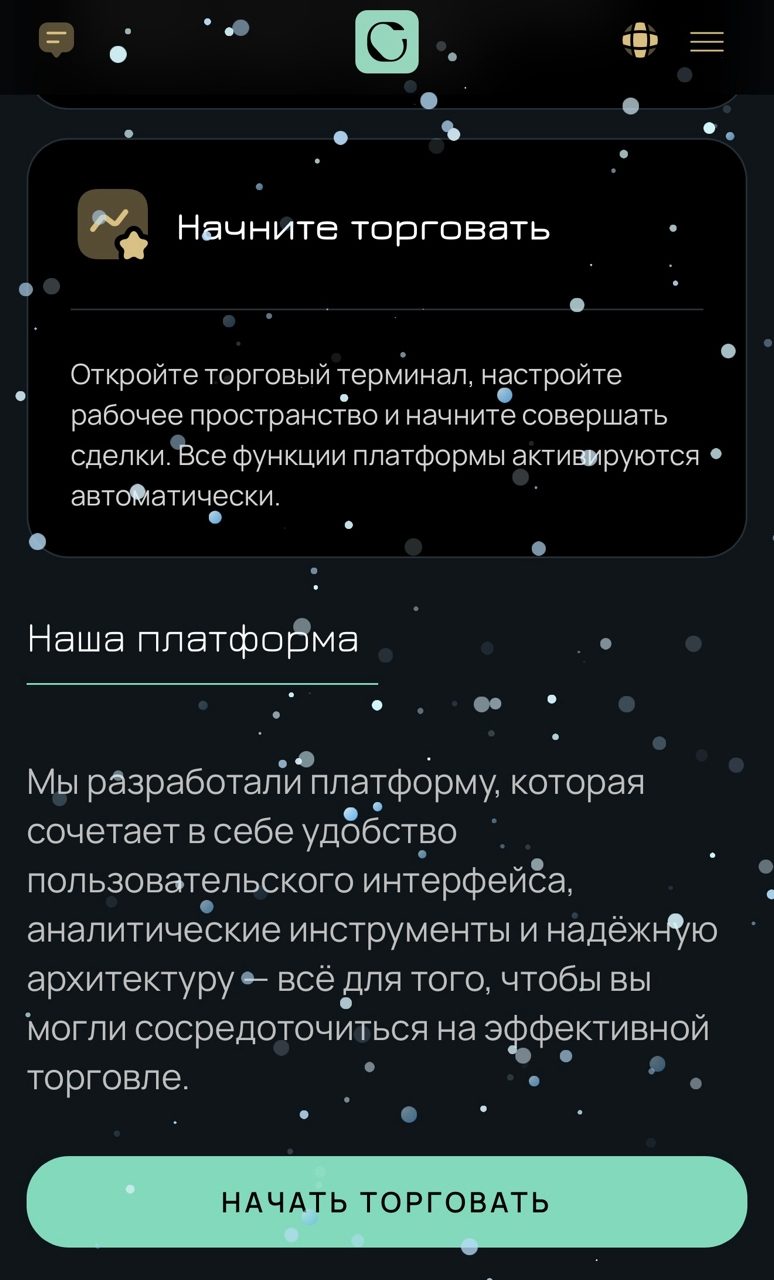774x1280 pixels.
Task: Open the chat support icon
Action: [56, 40]
